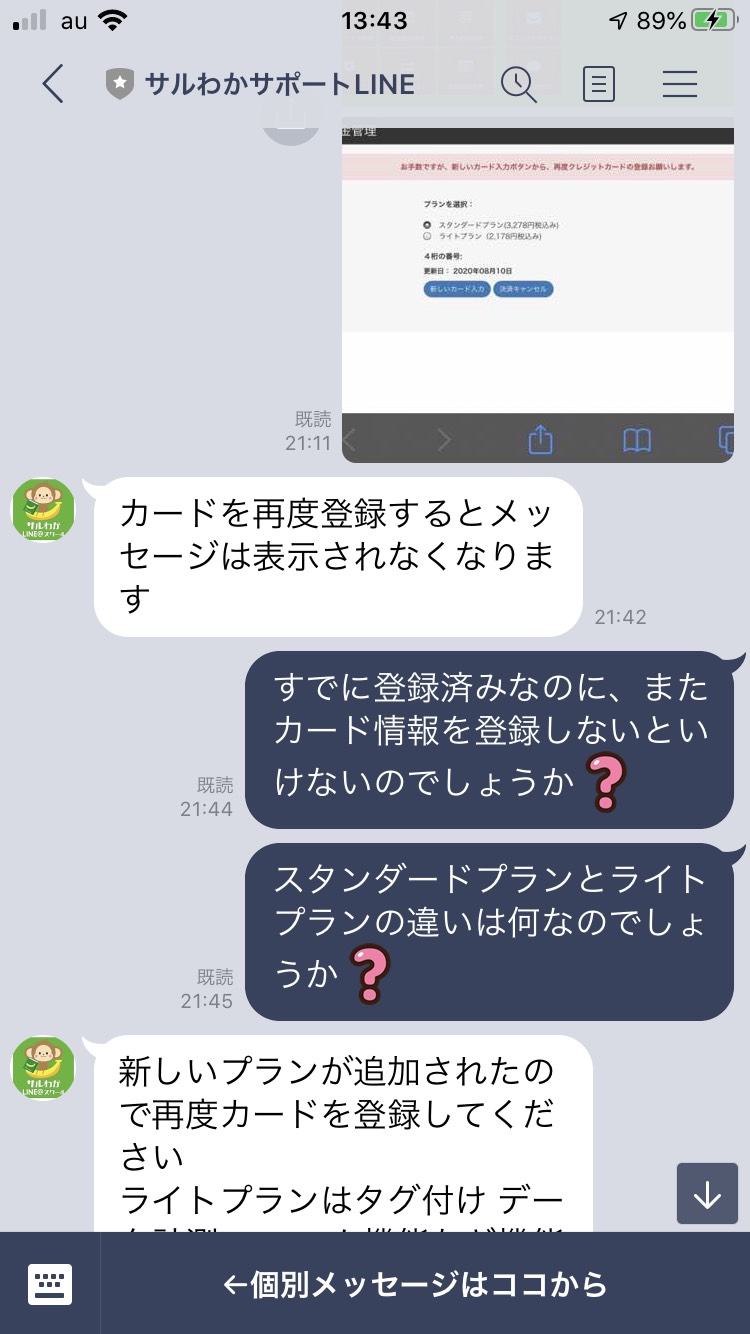Open chat search with the magnifier icon
The height and width of the screenshot is (1334, 750).
tap(519, 84)
